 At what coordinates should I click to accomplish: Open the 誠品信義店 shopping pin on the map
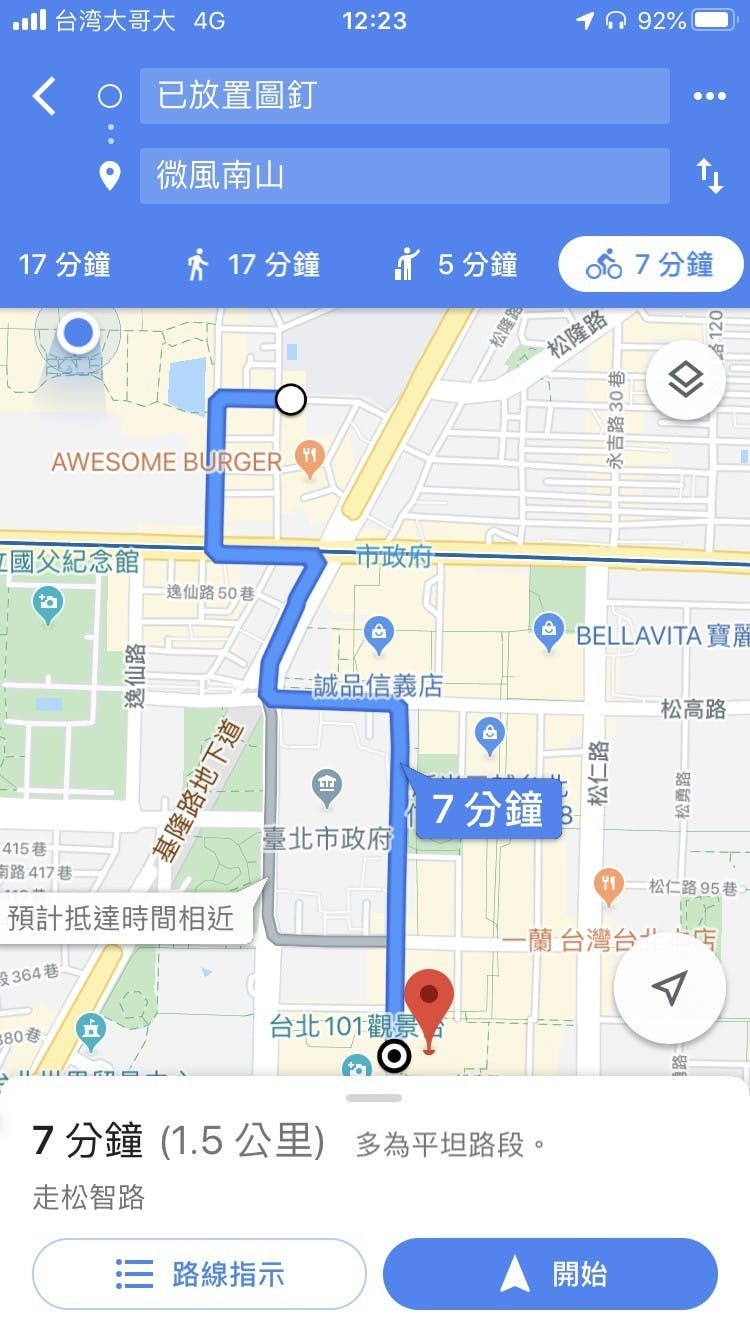tap(378, 633)
